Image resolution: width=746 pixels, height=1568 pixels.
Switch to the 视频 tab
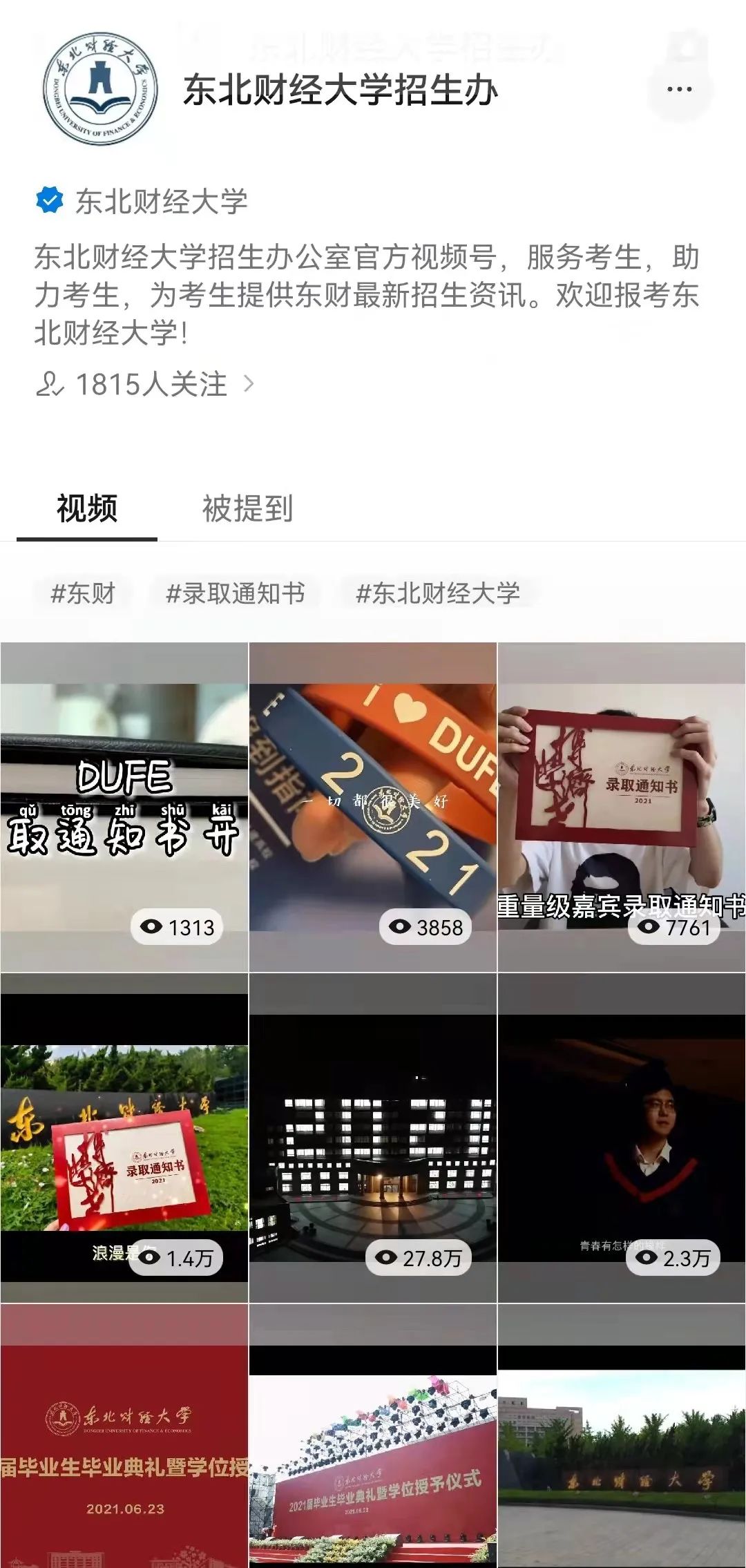[x=87, y=508]
